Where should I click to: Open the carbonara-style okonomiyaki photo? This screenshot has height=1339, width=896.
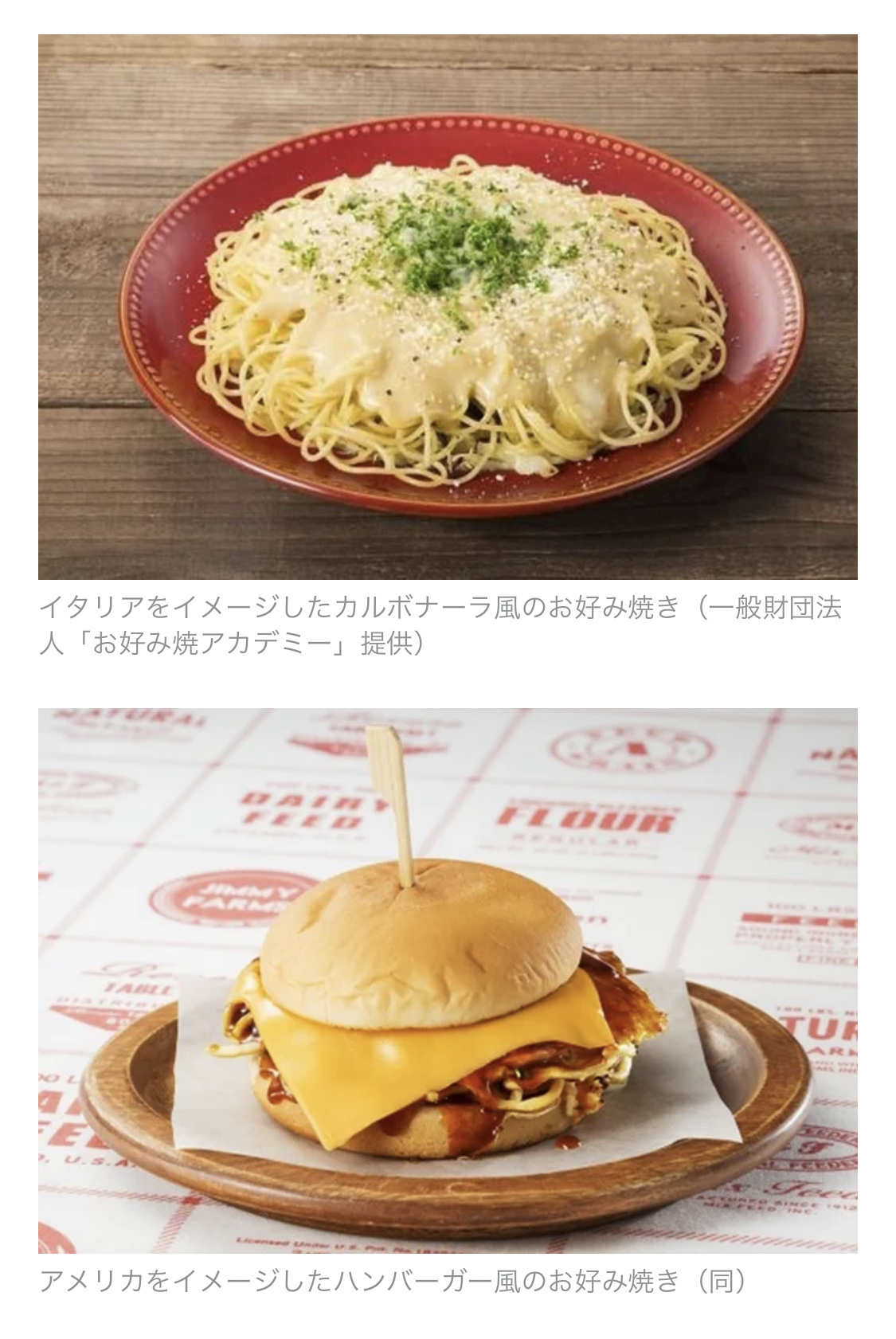coord(448,307)
